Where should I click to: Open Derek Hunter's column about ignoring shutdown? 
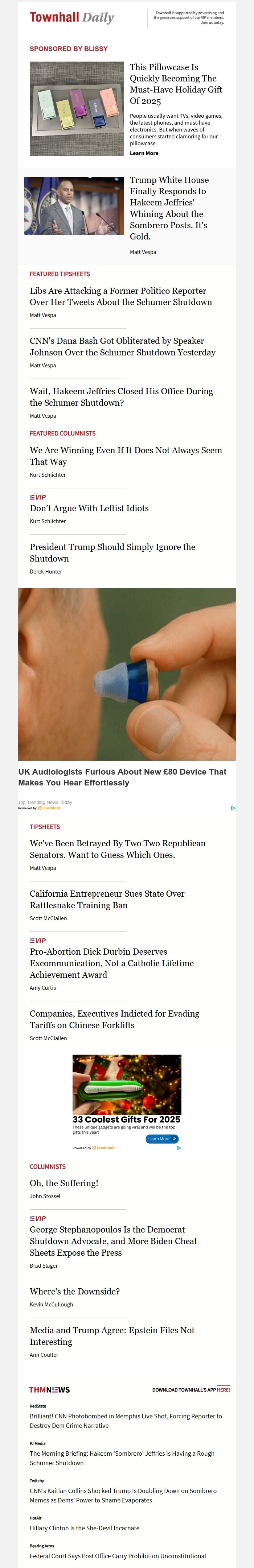pos(113,553)
